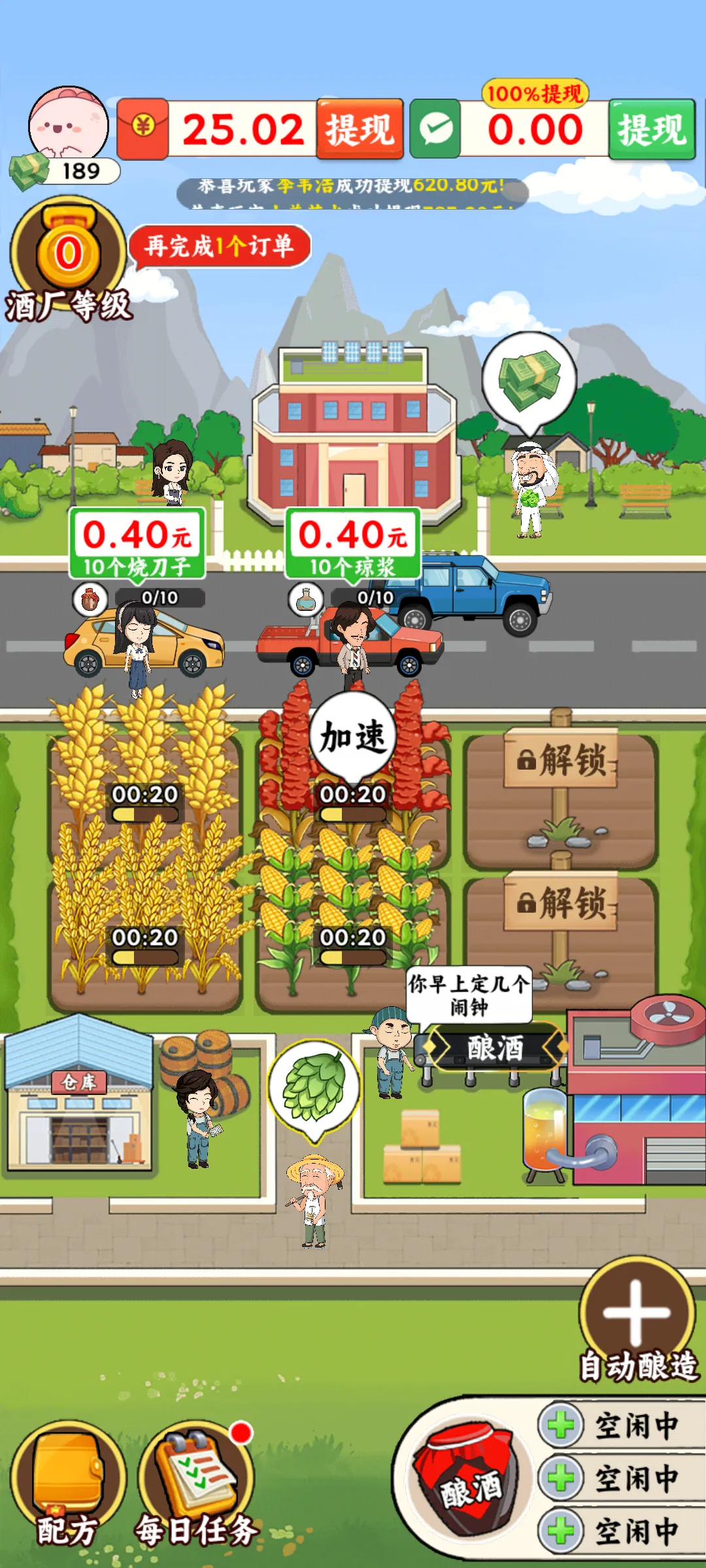The height and width of the screenshot is (1568, 706).
Task: Tap the red envelope 提现 button
Action: [360, 129]
